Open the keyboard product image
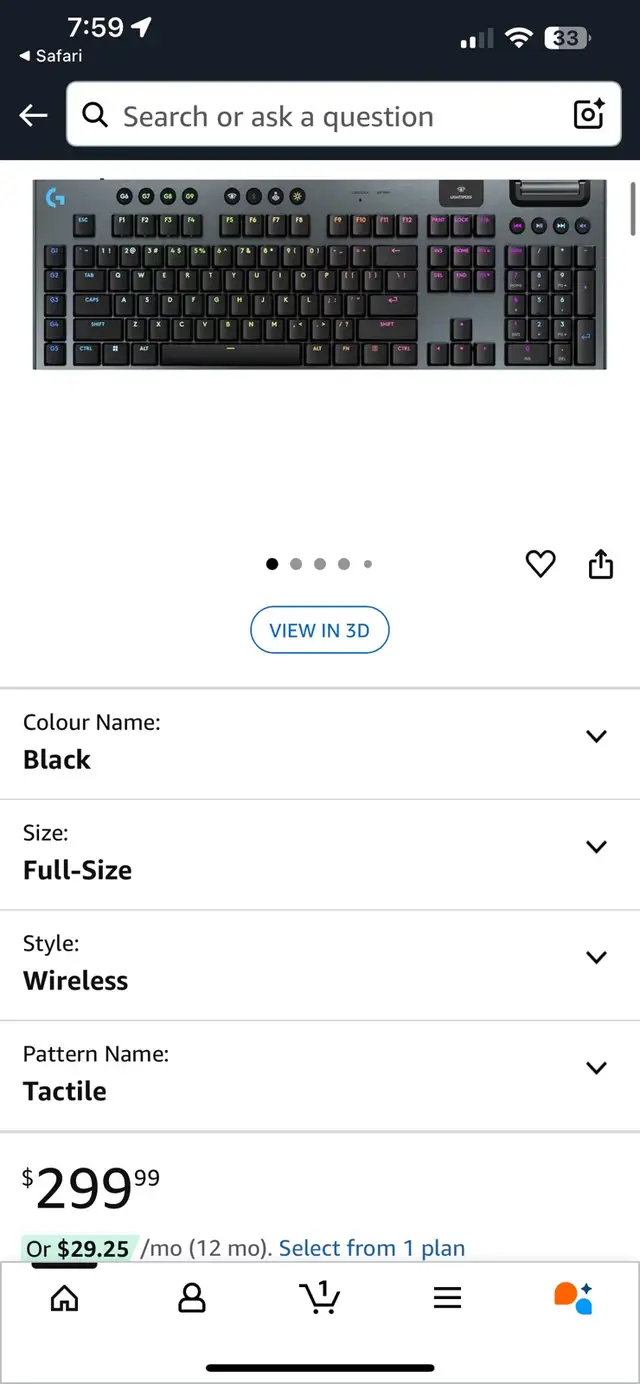Viewport: 640px width, 1384px height. 320,274
